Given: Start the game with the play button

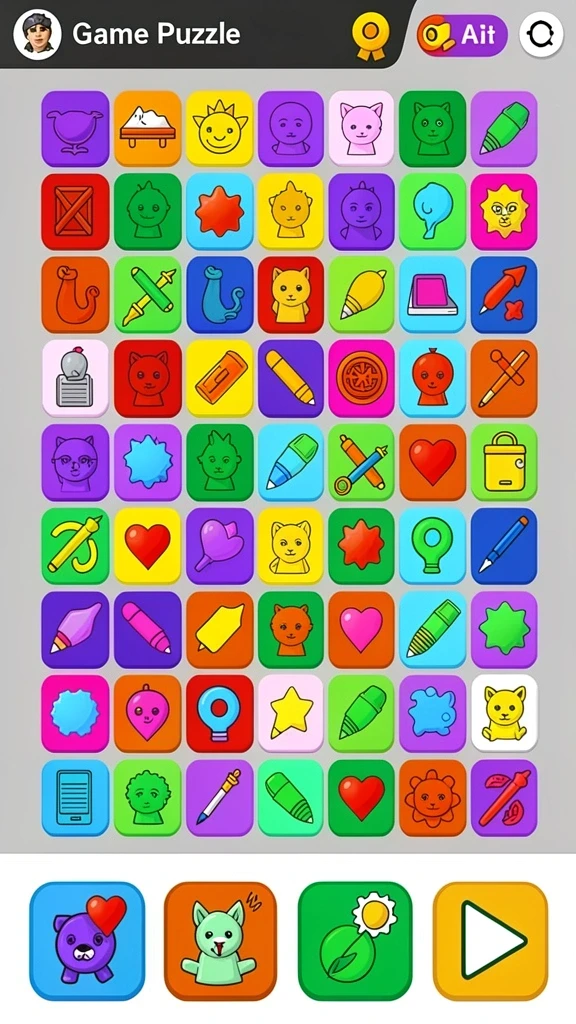Looking at the screenshot, I should coord(490,940).
